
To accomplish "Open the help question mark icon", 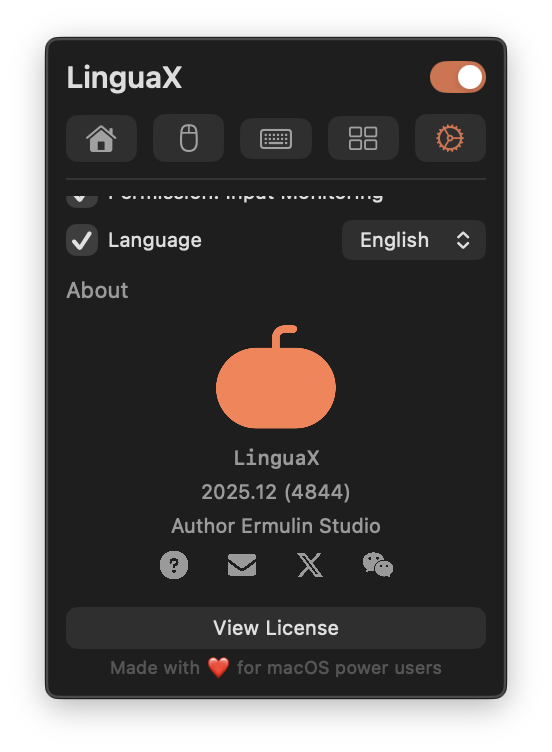I will (174, 565).
